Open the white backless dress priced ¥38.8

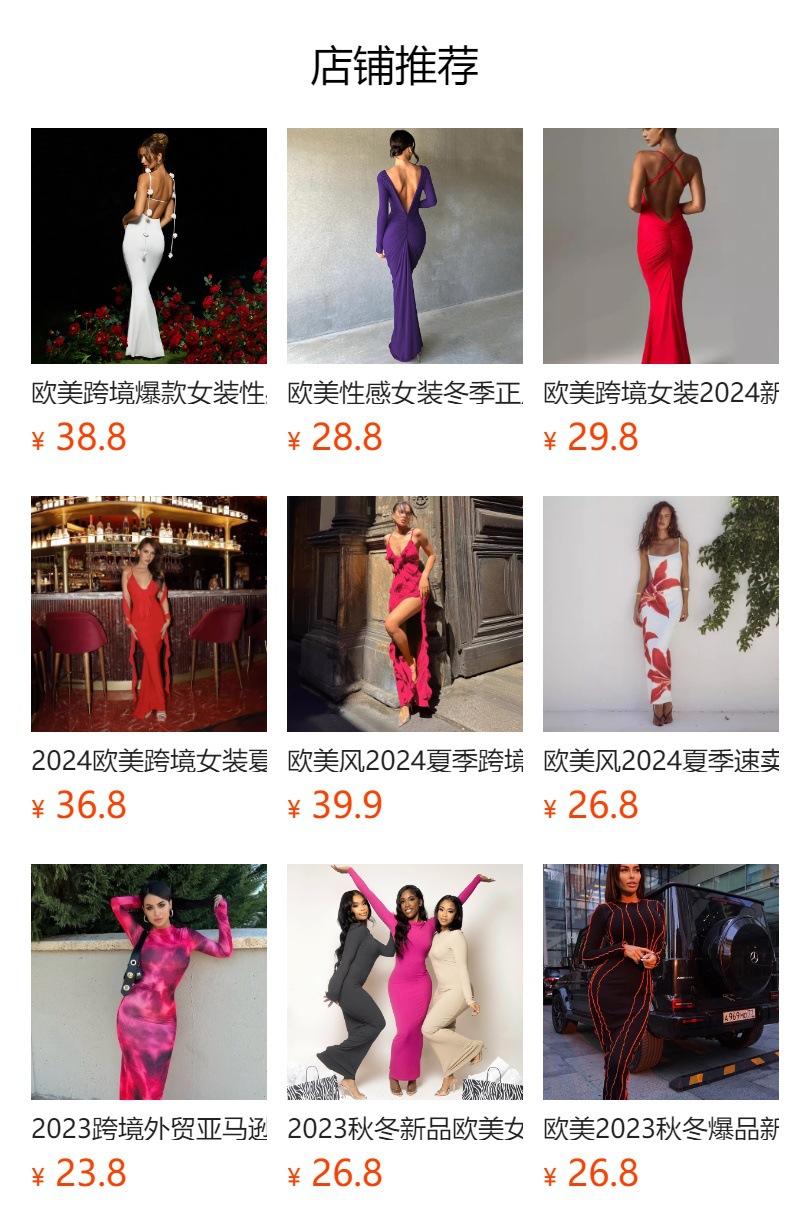pos(149,246)
